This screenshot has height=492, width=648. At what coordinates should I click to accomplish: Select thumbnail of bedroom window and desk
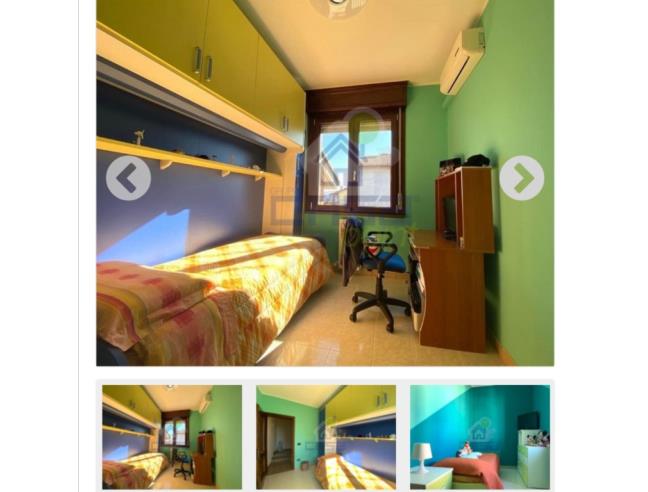(171, 436)
